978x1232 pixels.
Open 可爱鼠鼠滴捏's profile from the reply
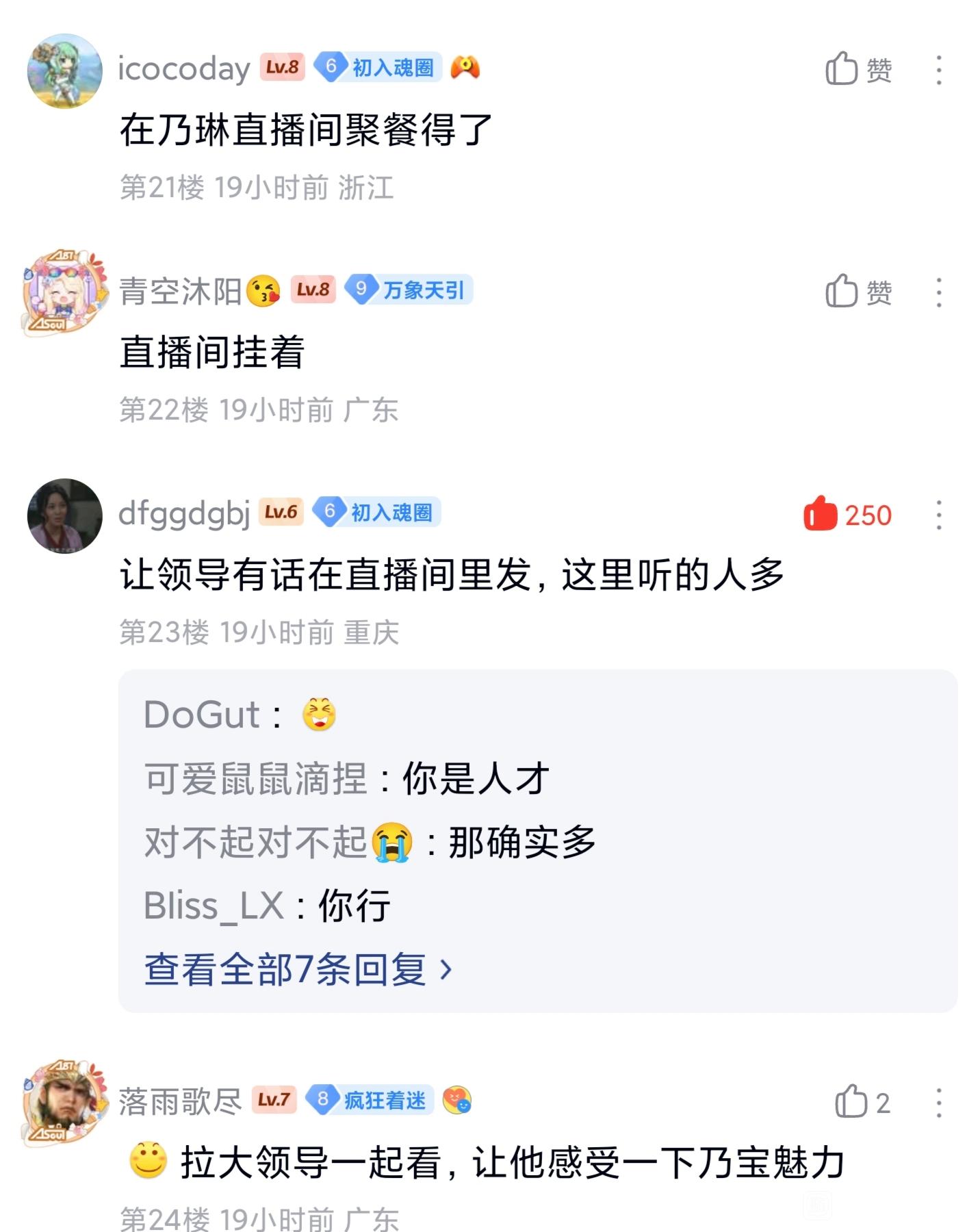click(256, 778)
